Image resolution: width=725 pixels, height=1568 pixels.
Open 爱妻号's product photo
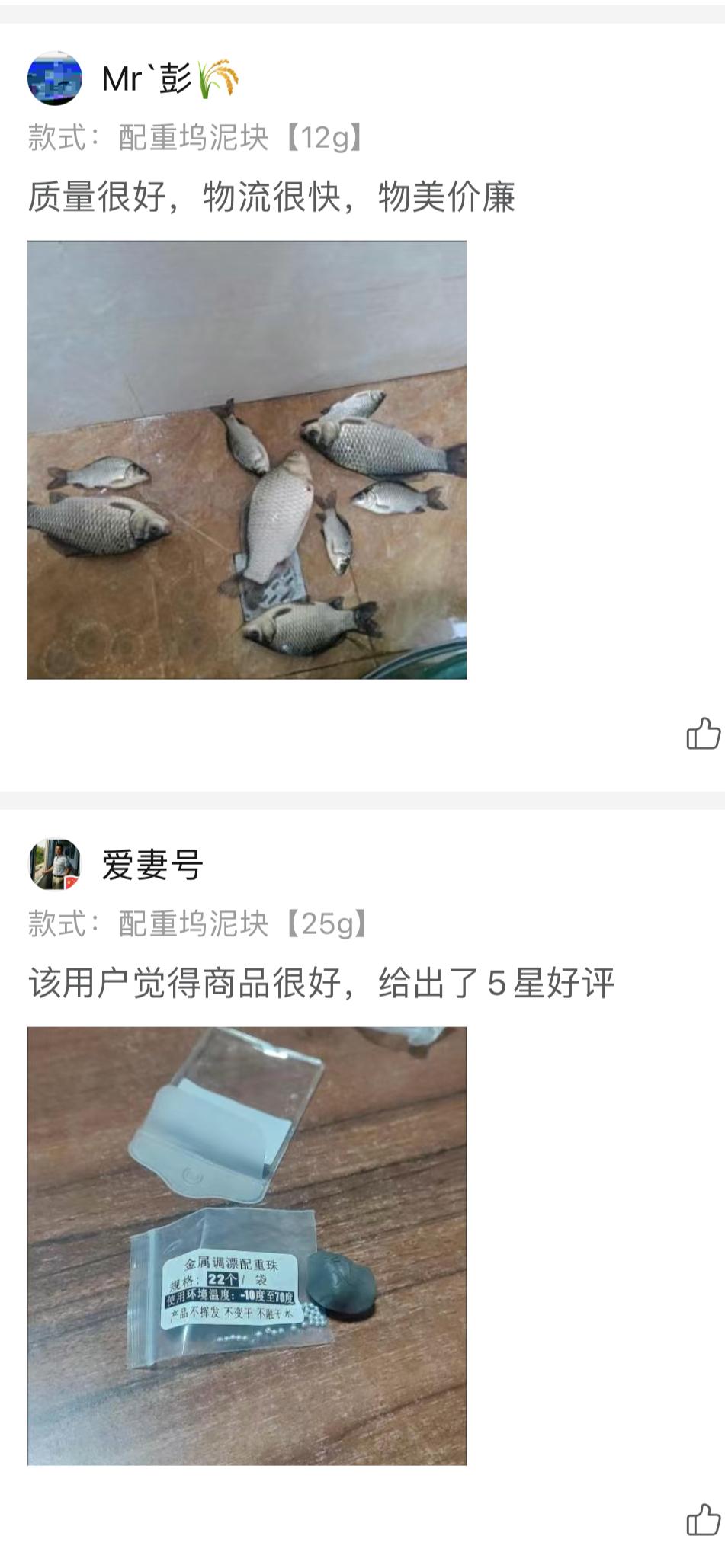246,1246
